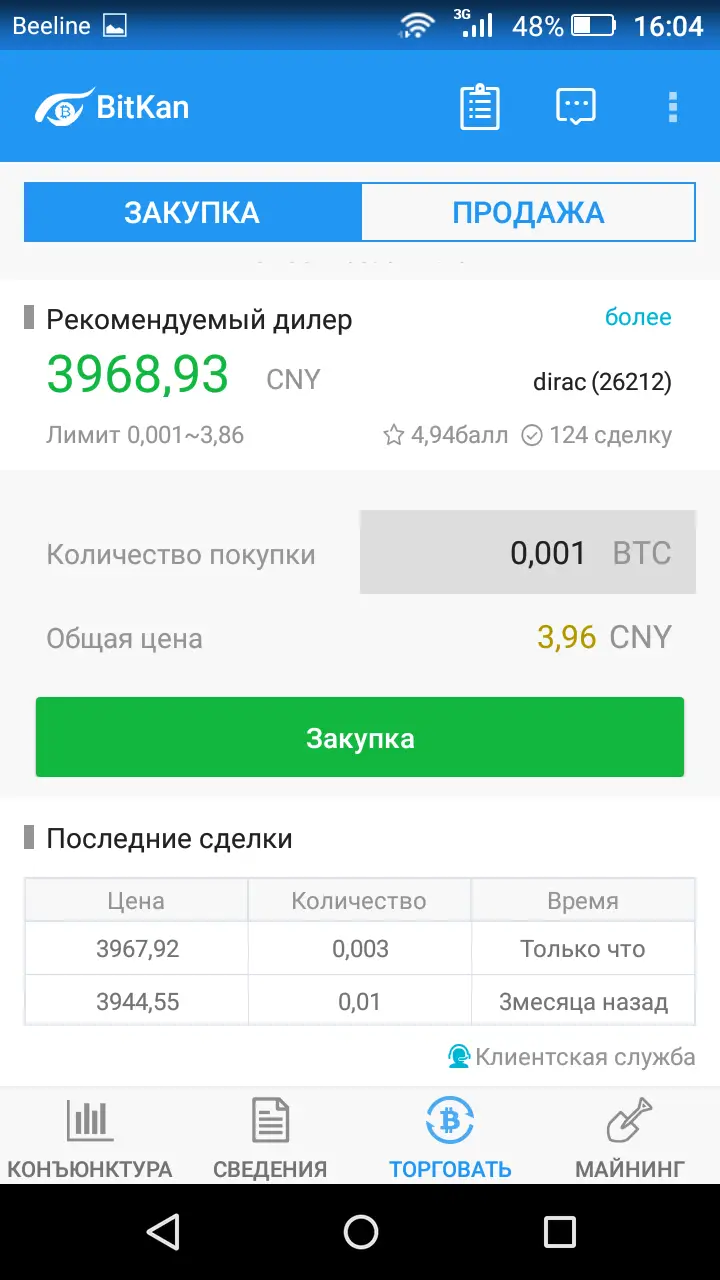Expand dealer details for dirac (26212)

(602, 381)
